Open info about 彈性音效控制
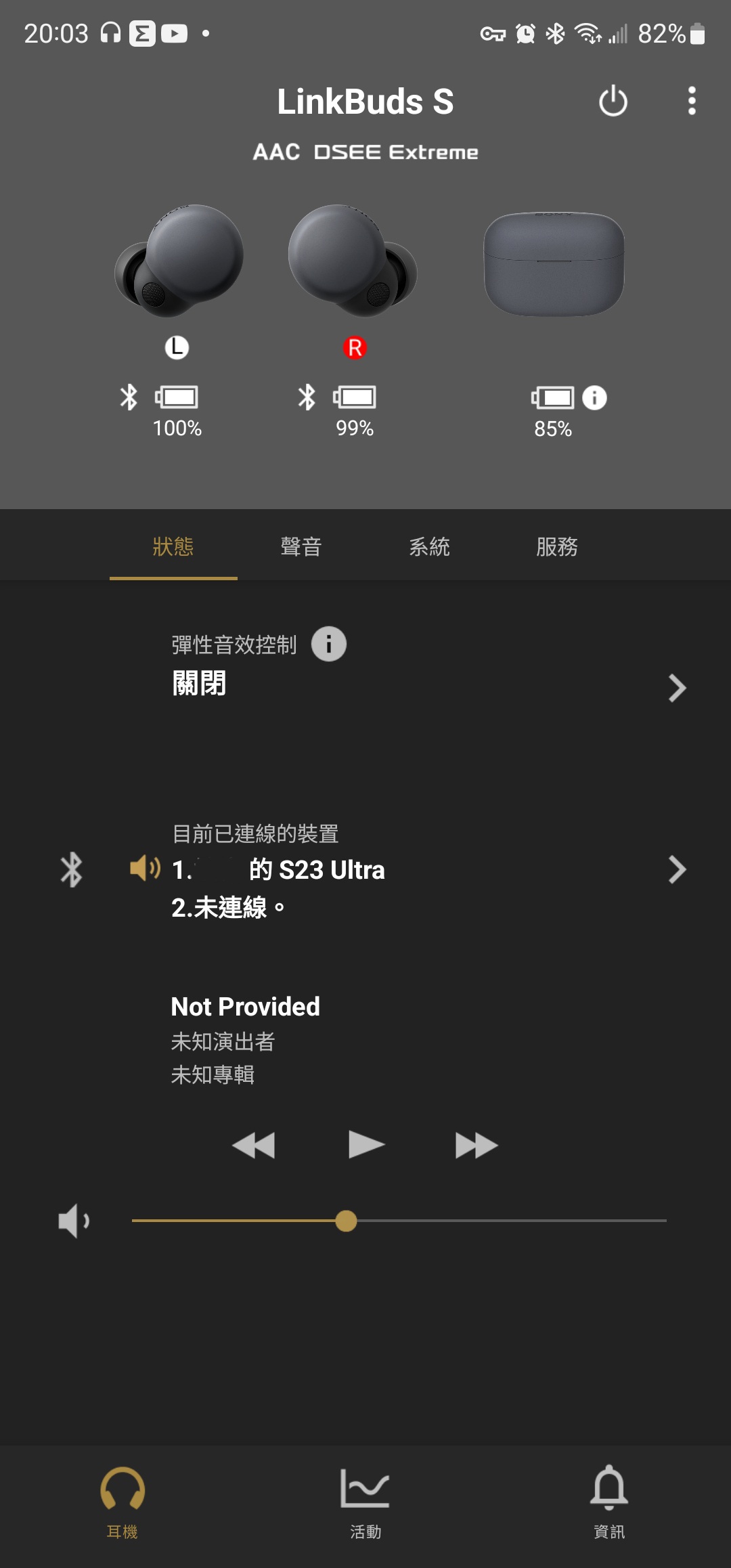 click(329, 644)
